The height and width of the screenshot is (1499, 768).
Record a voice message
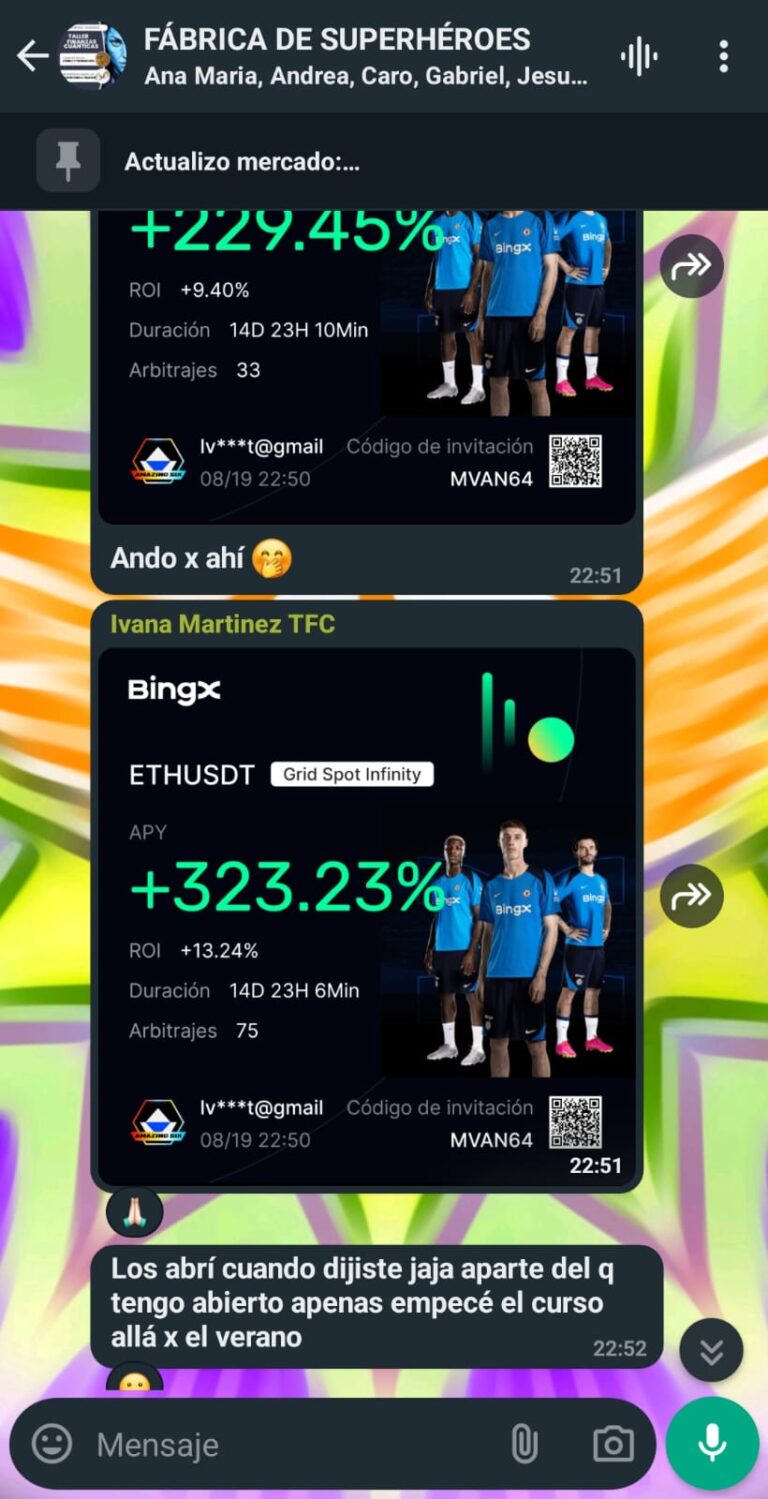tap(712, 1444)
